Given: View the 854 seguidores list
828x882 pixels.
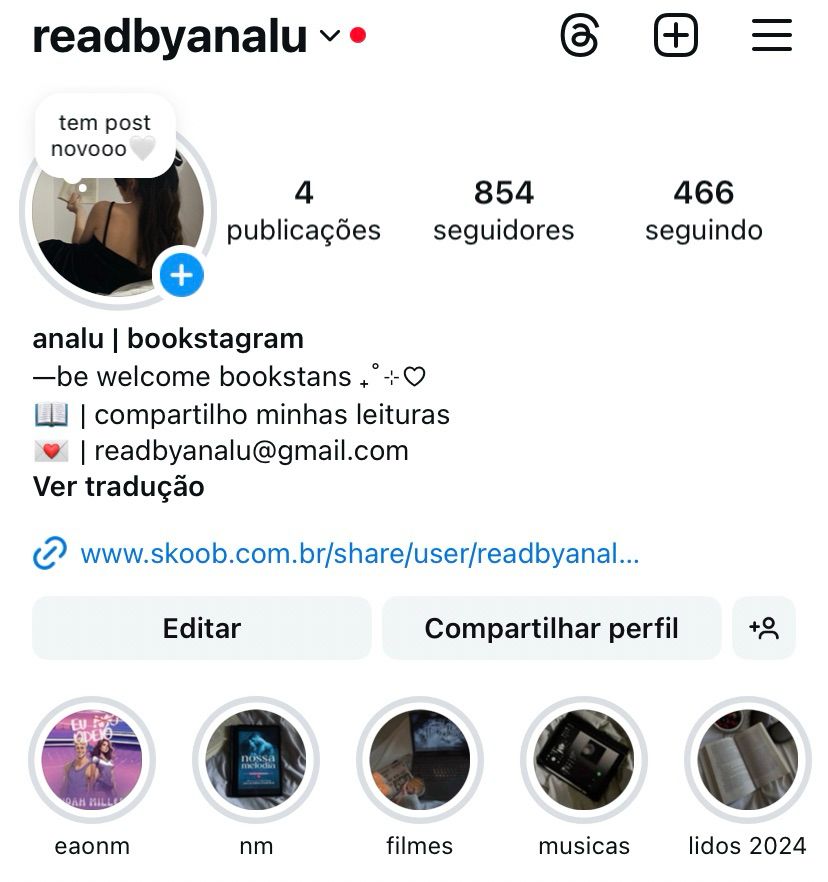Looking at the screenshot, I should coord(503,210).
